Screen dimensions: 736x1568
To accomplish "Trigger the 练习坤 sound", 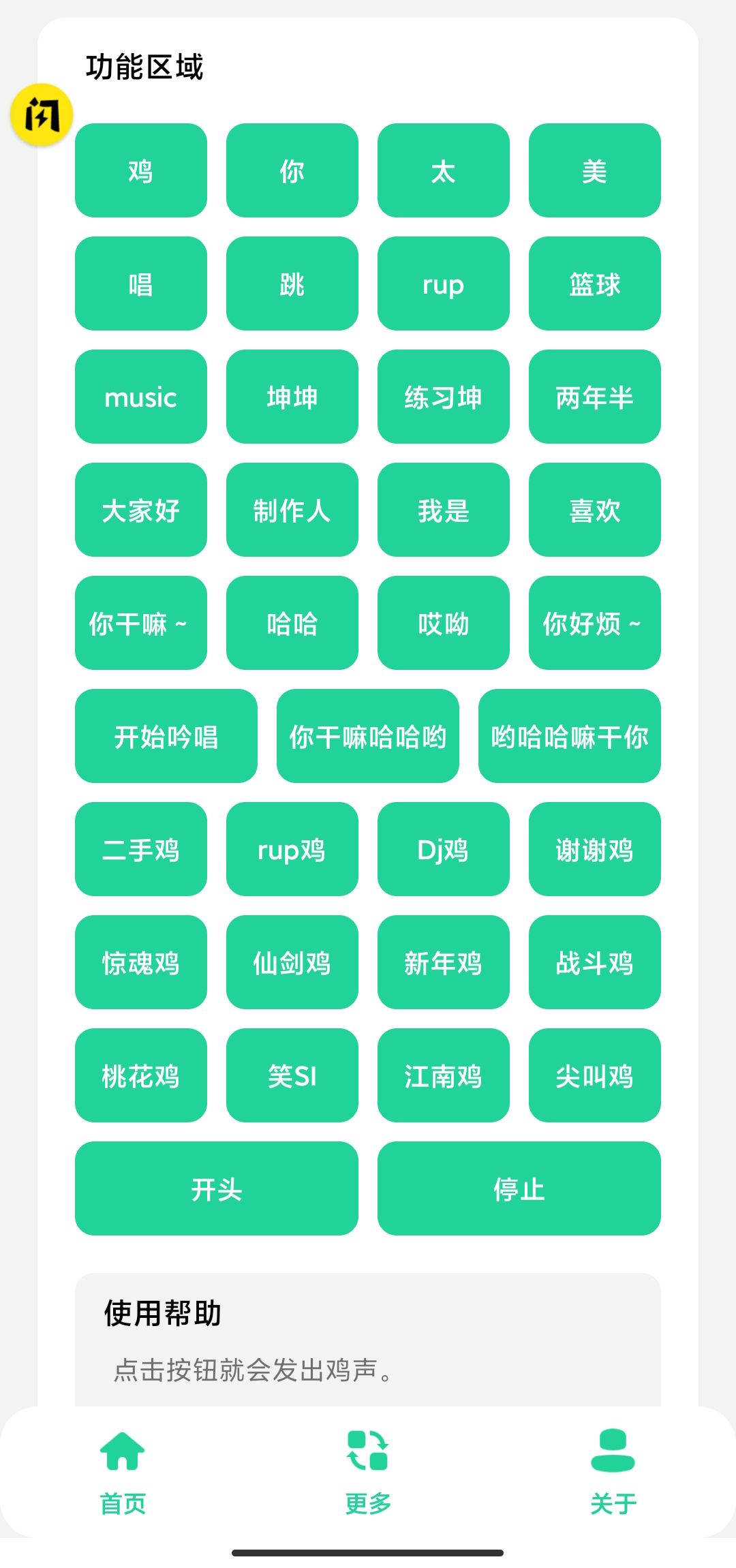I will pos(443,397).
